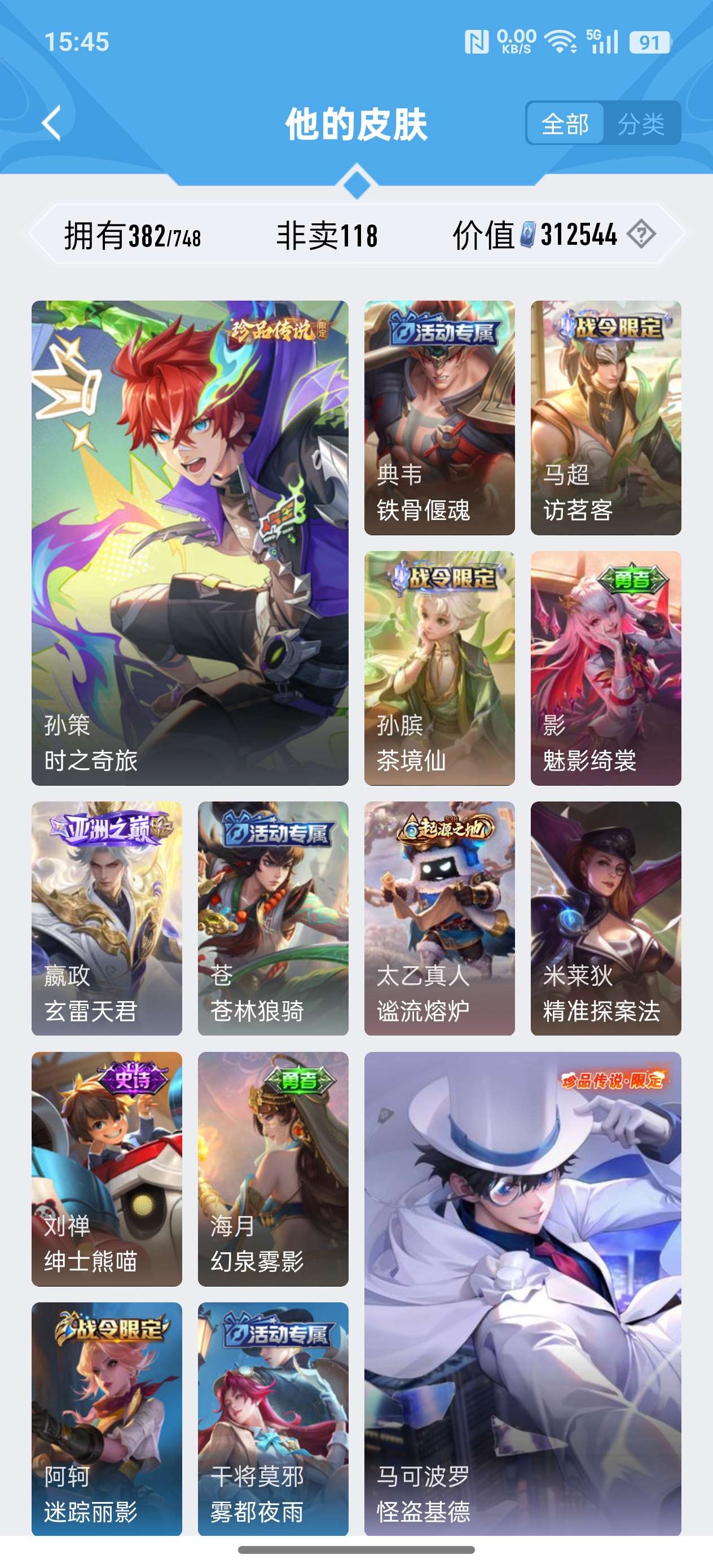View 孙膑 茶境仙 skin

click(x=439, y=668)
